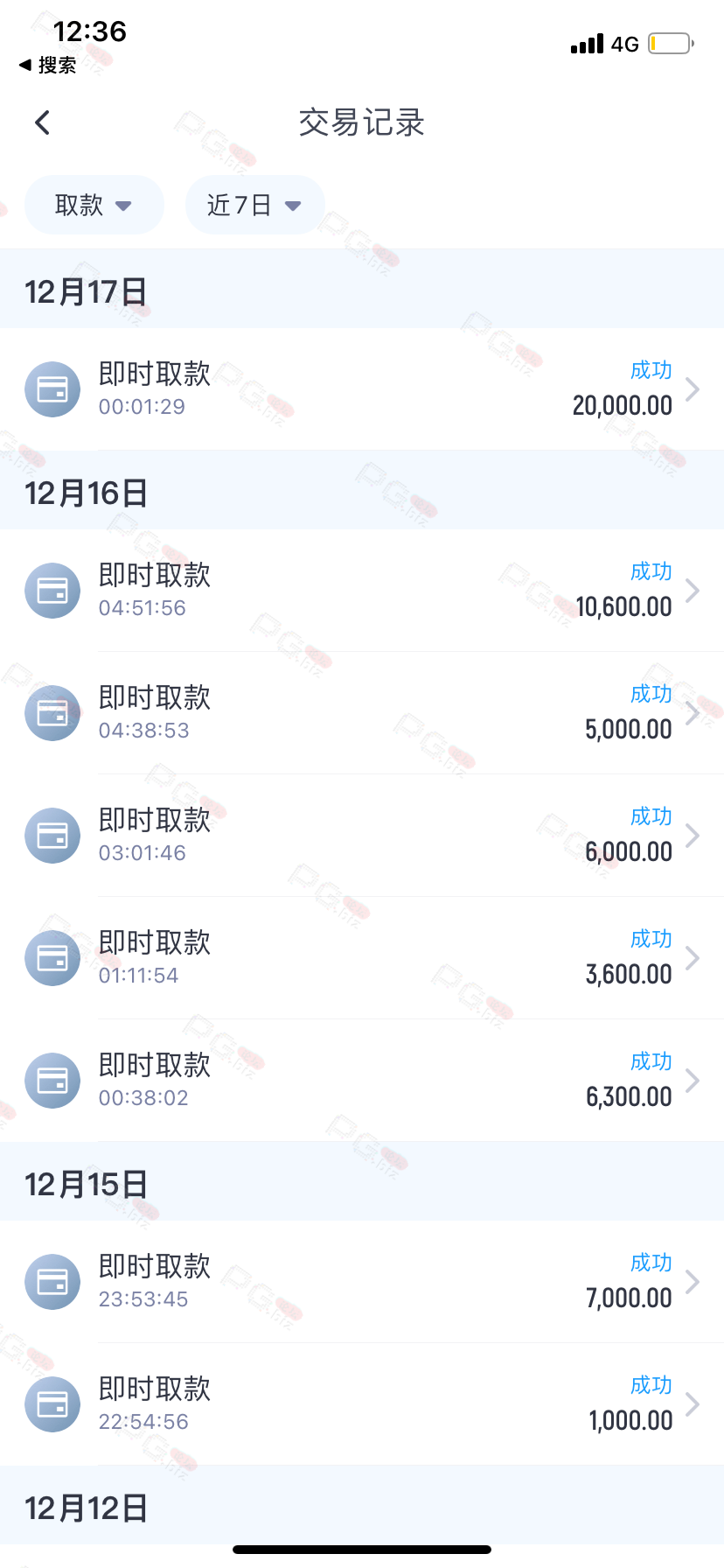Open the 10,600.00 withdrawal at 04:51:56
The image size is (724, 1568).
[x=362, y=591]
